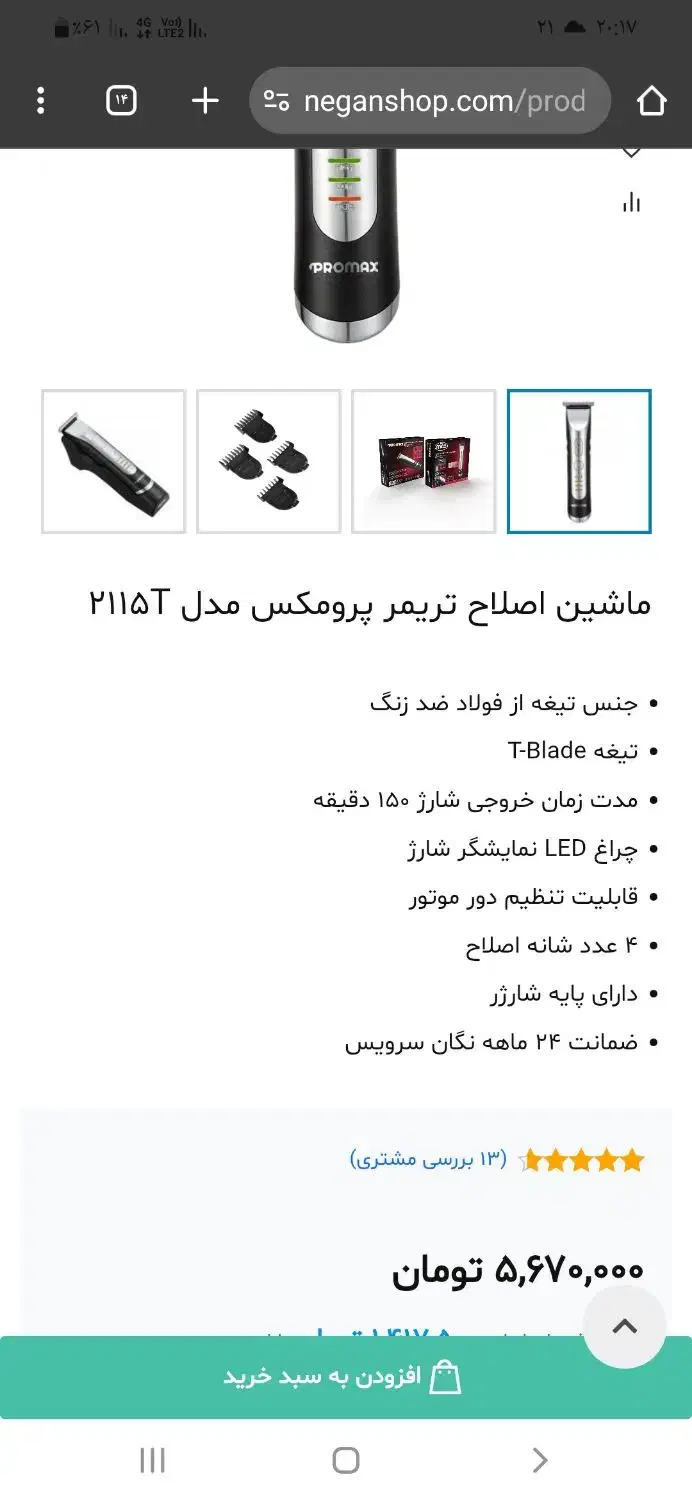This screenshot has width=692, height=1500.
Task: Add product to comparison via bar chart icon
Action: [x=631, y=203]
